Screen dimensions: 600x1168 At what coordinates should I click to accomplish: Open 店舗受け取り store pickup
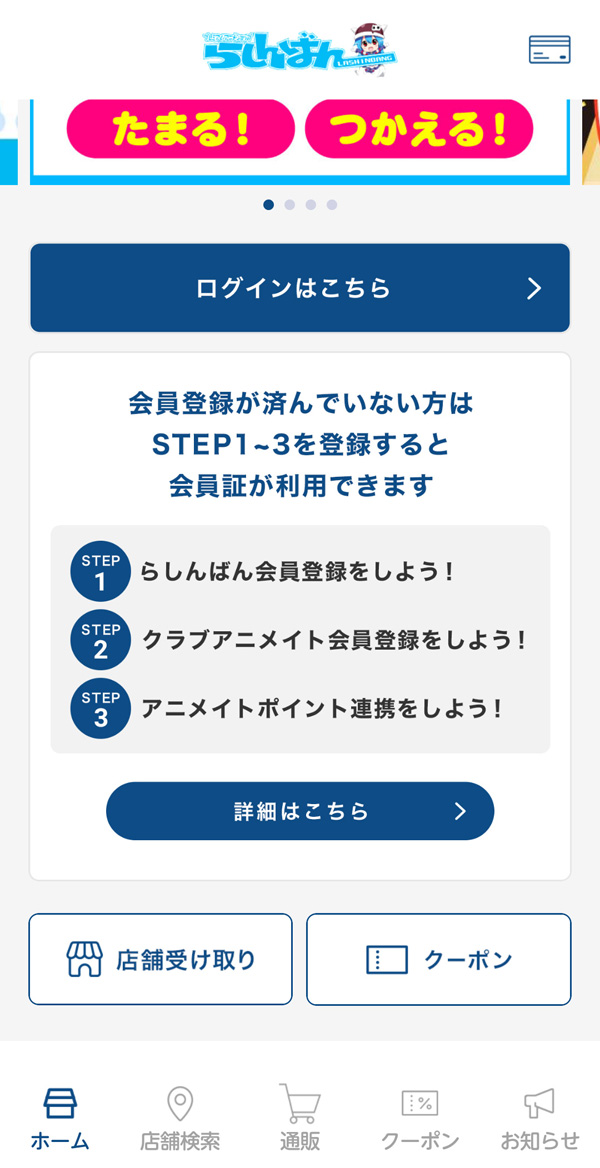pyautogui.click(x=161, y=960)
